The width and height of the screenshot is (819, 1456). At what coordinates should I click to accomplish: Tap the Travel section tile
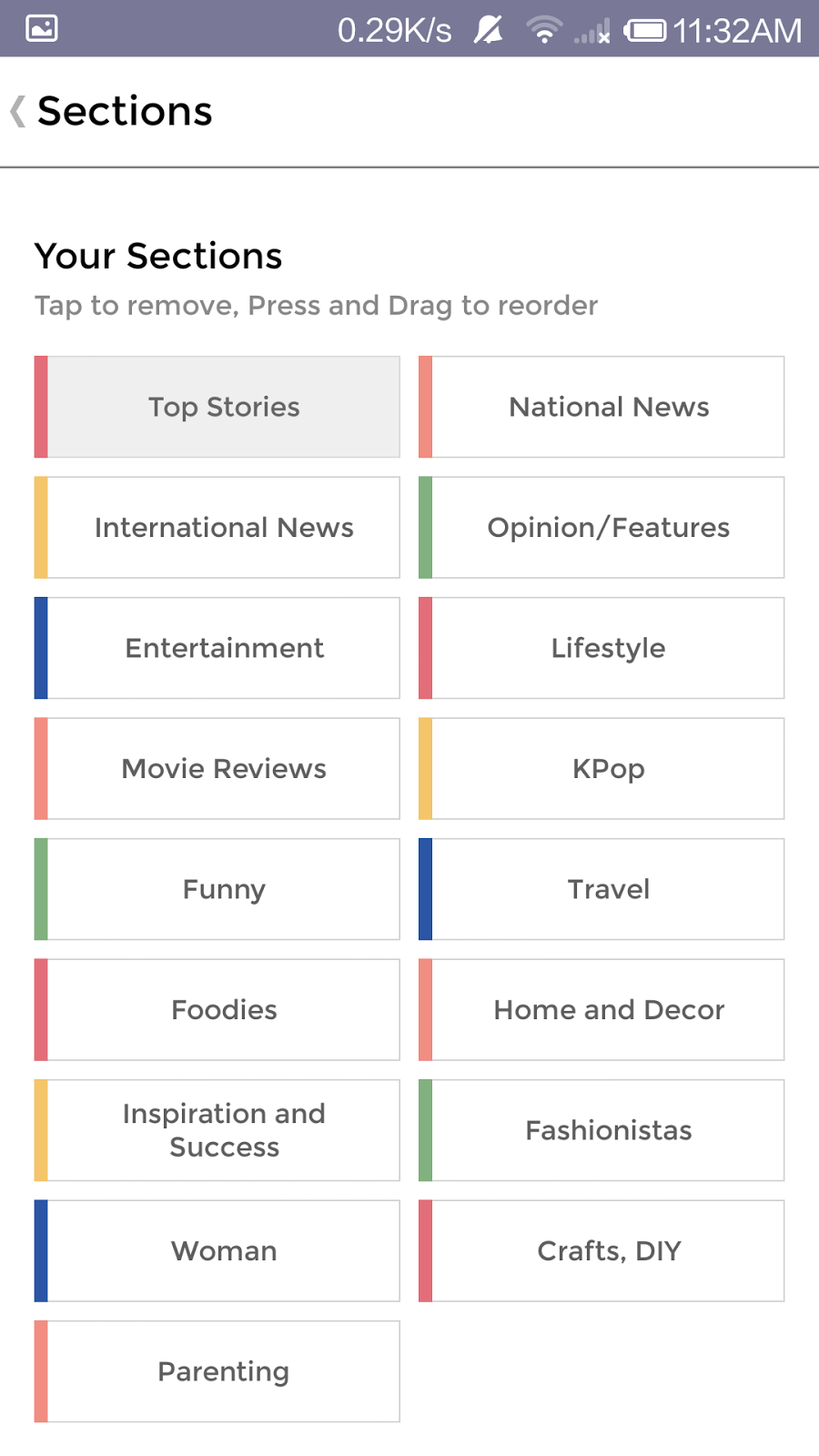tap(608, 889)
